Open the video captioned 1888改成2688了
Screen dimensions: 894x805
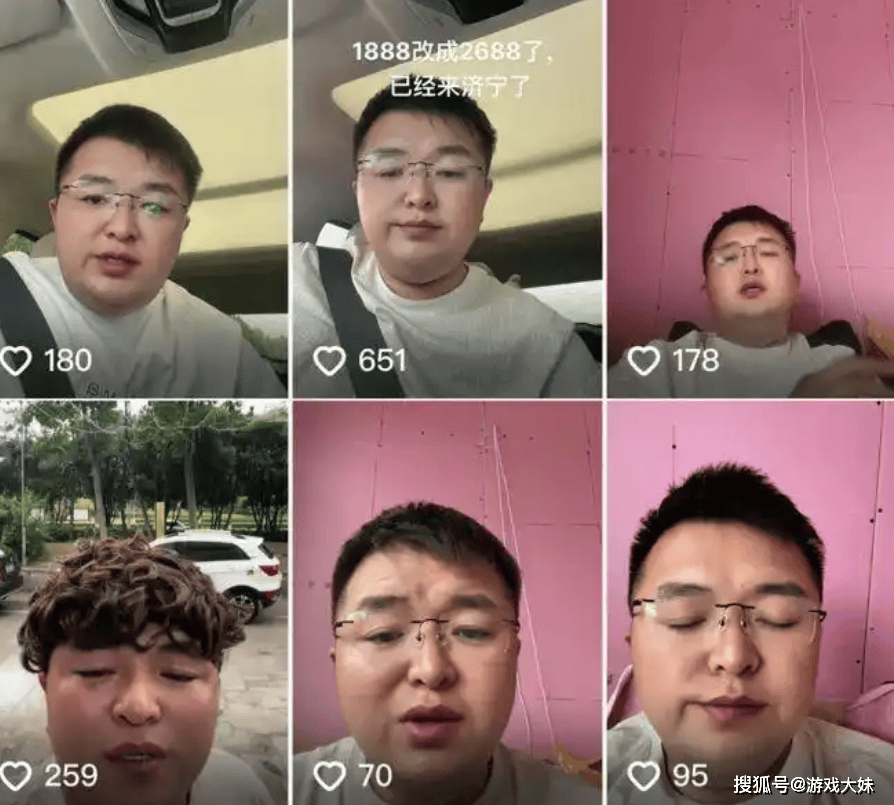point(447,200)
